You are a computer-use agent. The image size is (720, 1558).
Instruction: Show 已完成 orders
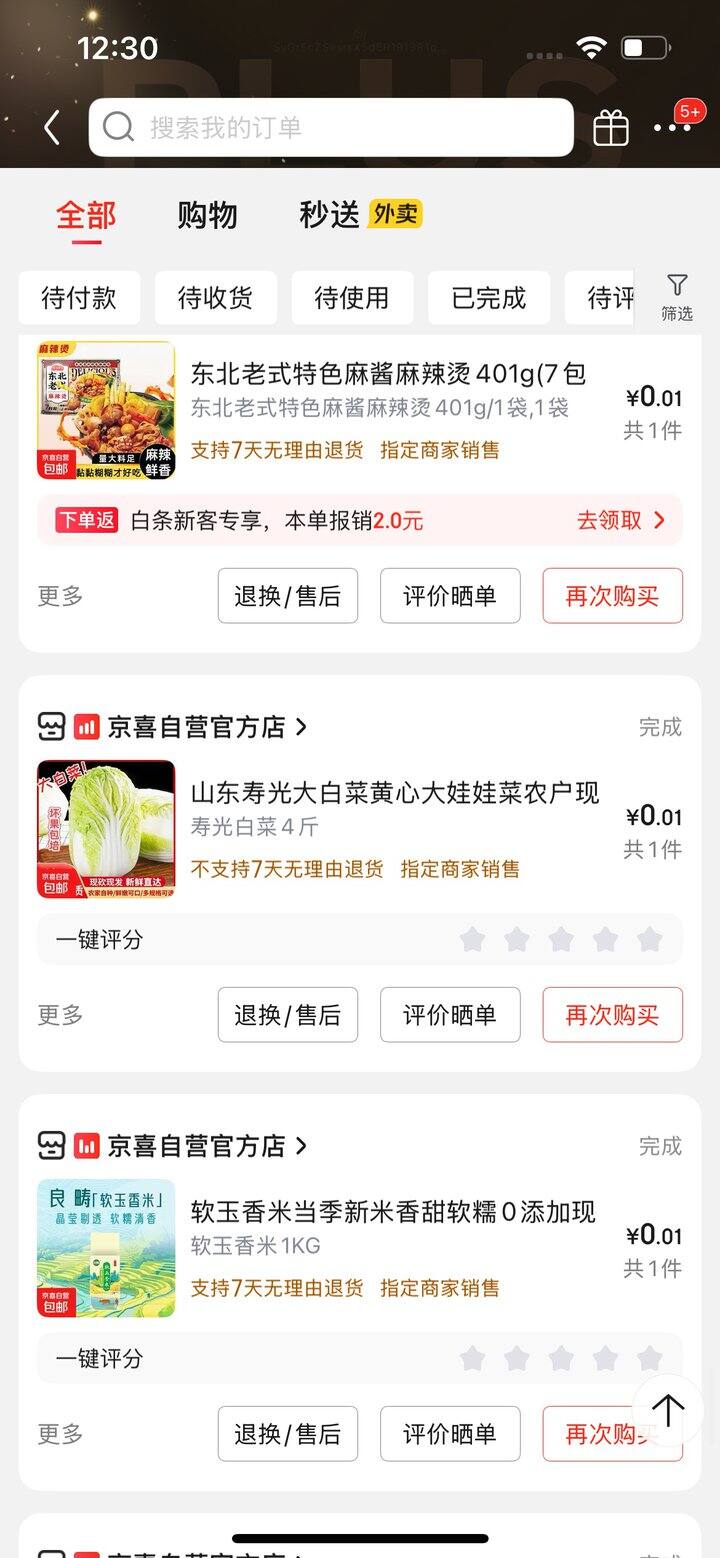488,297
